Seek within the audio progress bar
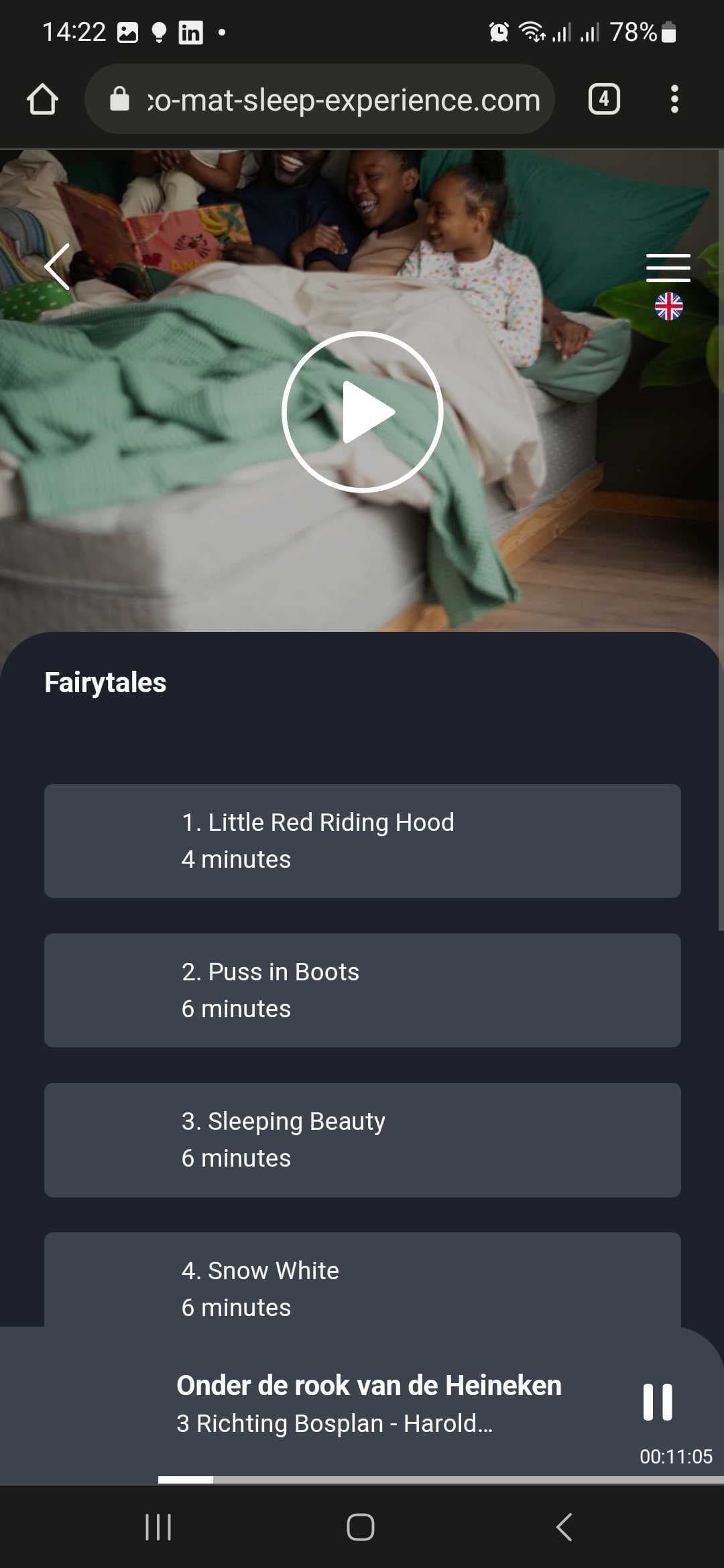This screenshot has width=724, height=1568. click(440, 1480)
